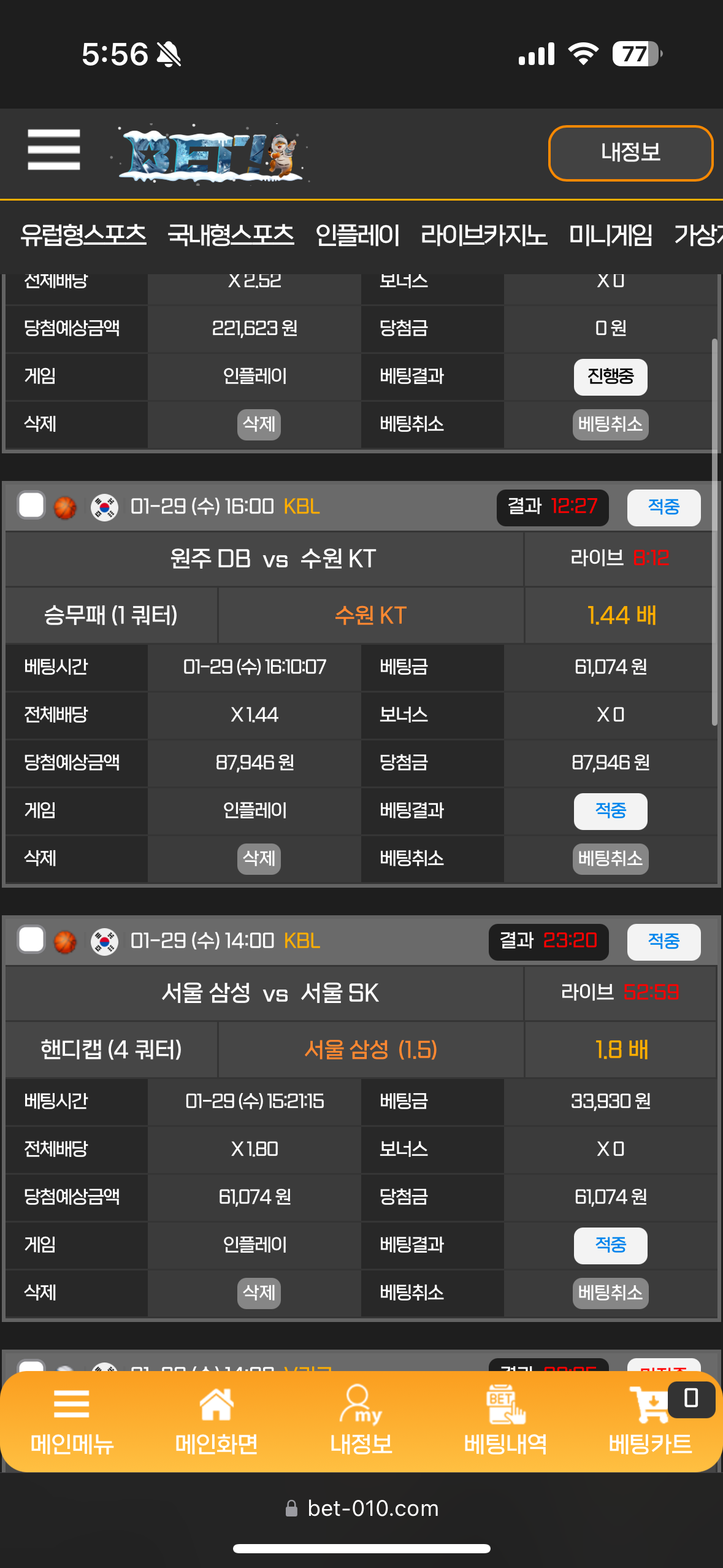
Task: Cancel the in-progress bet marked 진행중
Action: click(610, 425)
